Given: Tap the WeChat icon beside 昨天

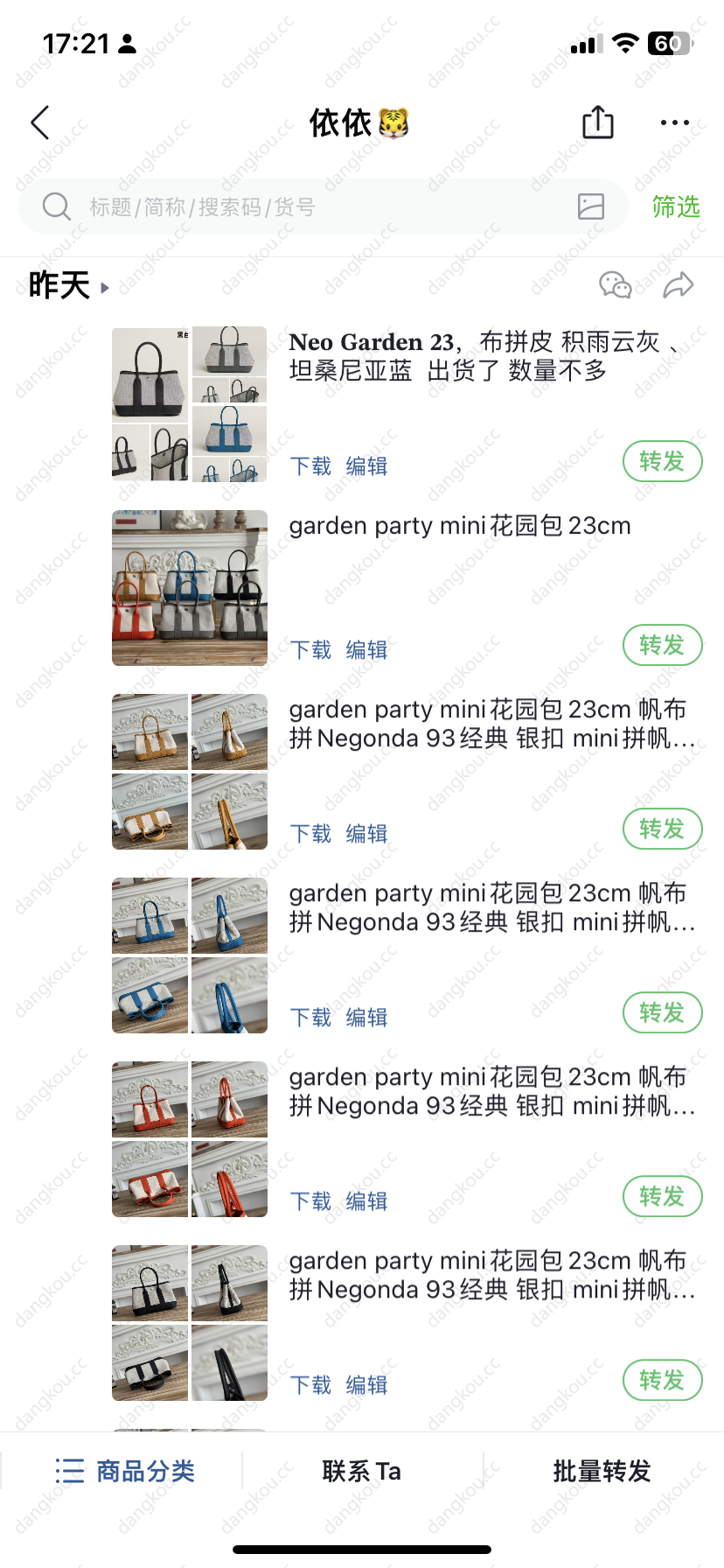Looking at the screenshot, I should (x=616, y=285).
